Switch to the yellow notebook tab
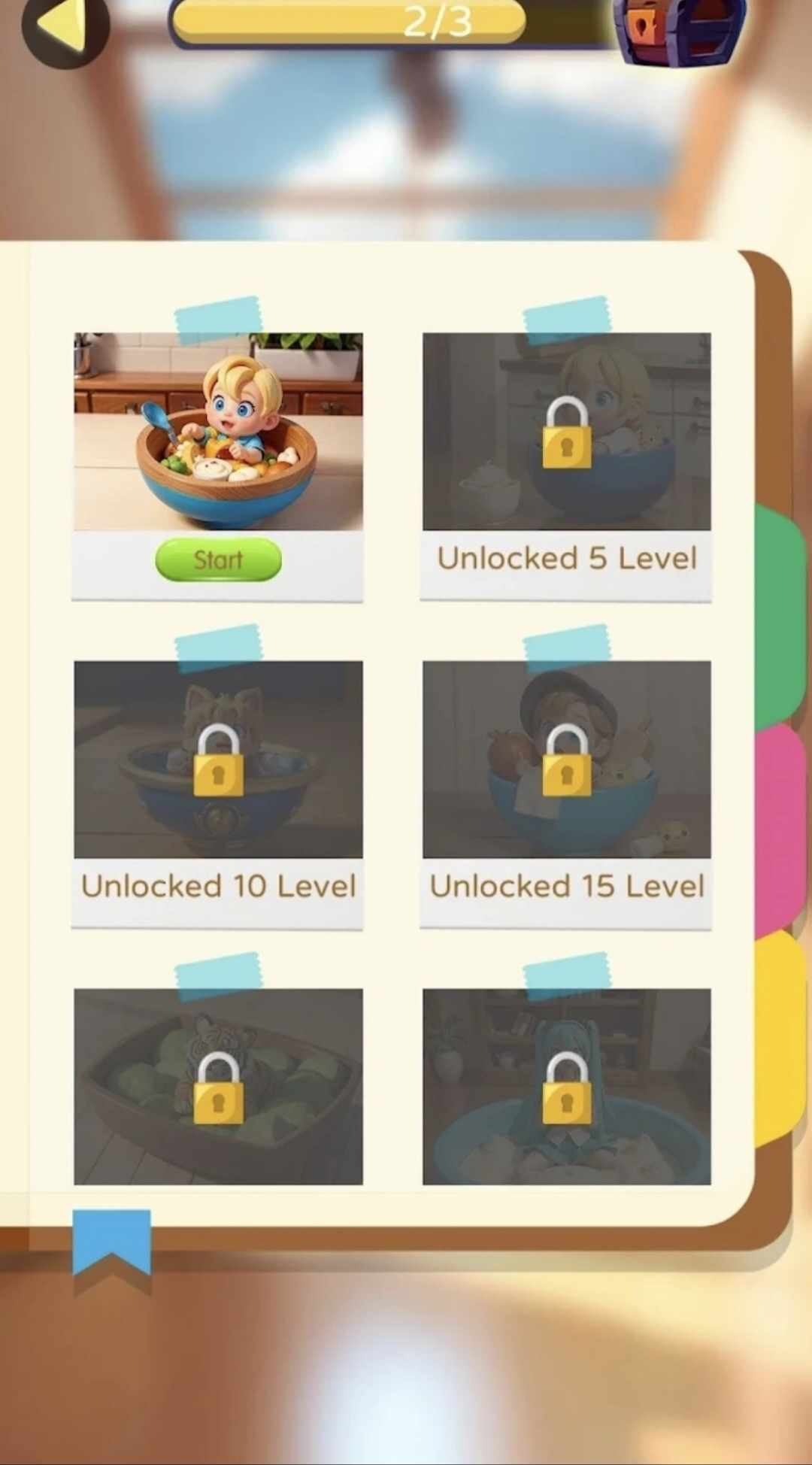812x1465 pixels. click(782, 1038)
